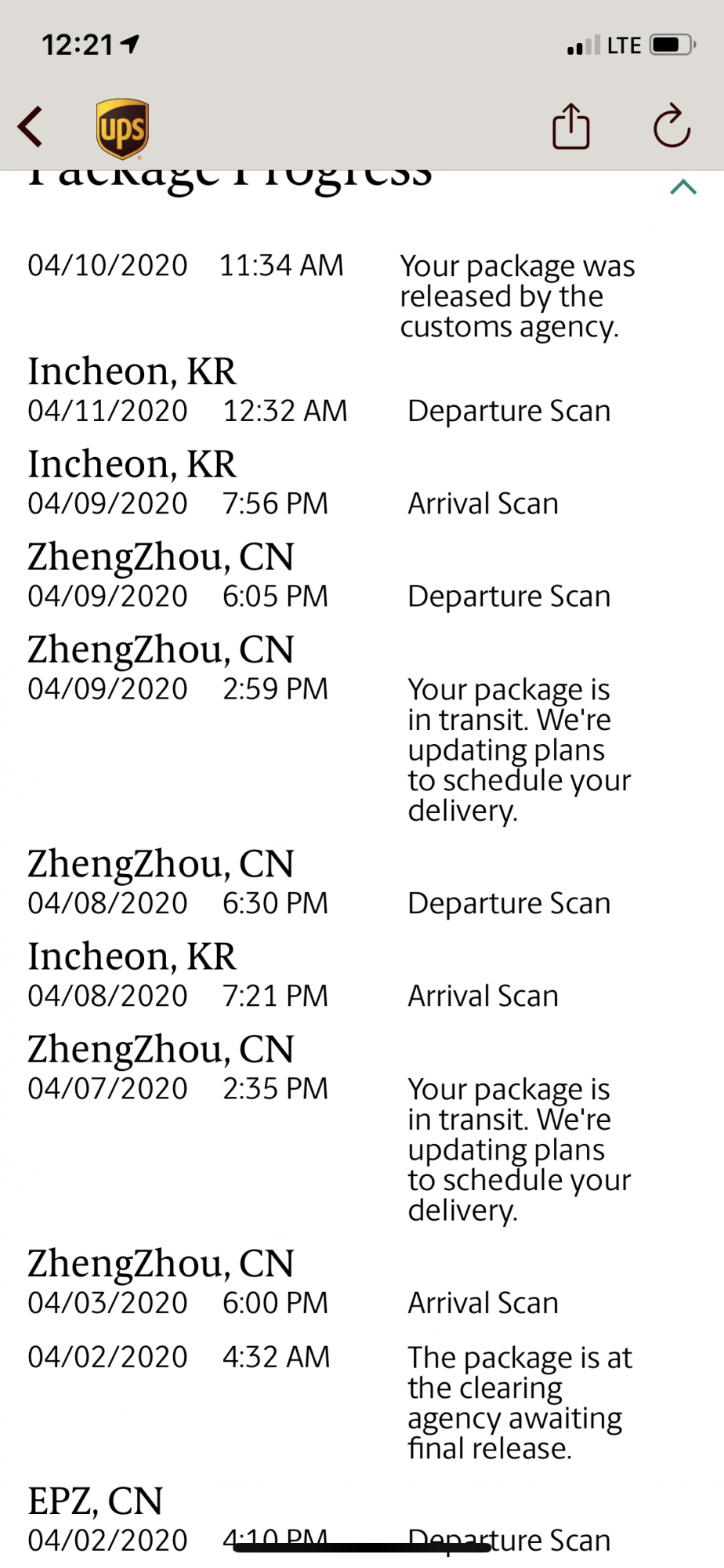
Task: Collapse the Package Progress section
Action: pyautogui.click(x=683, y=187)
